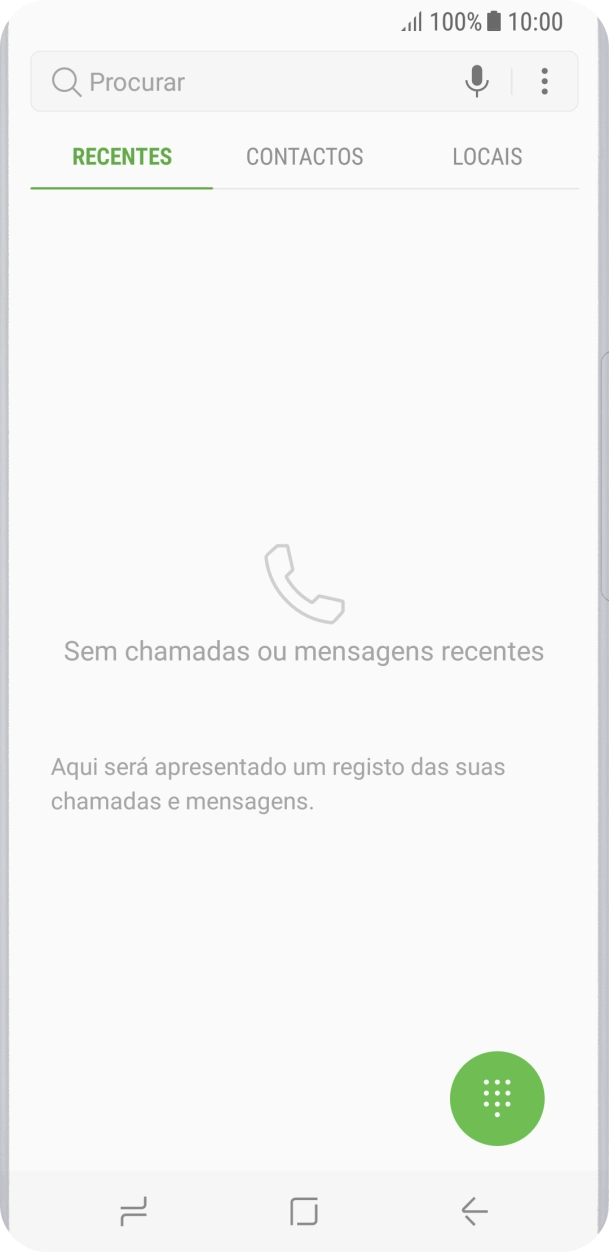Screen dimensions: 609x1252
Task: Open the three-dot overflow menu
Action: tap(545, 82)
